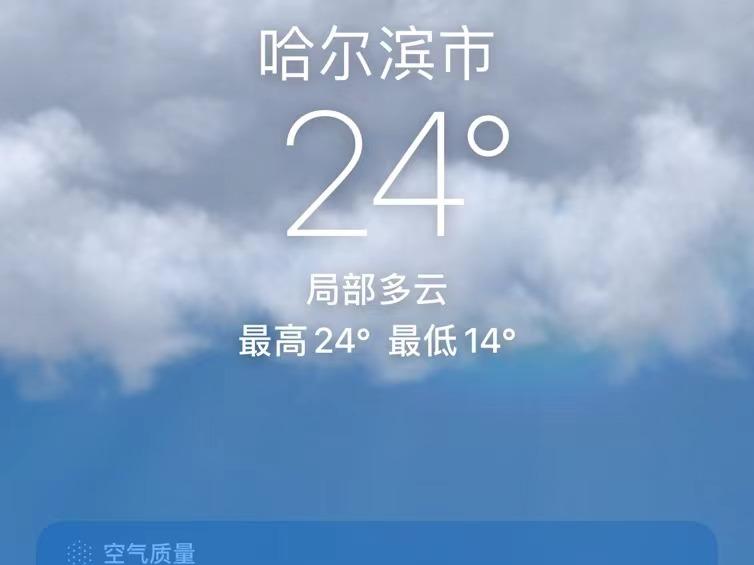The height and width of the screenshot is (565, 754).
Task: Open the 空气质量 air quality card
Action: tap(150, 552)
